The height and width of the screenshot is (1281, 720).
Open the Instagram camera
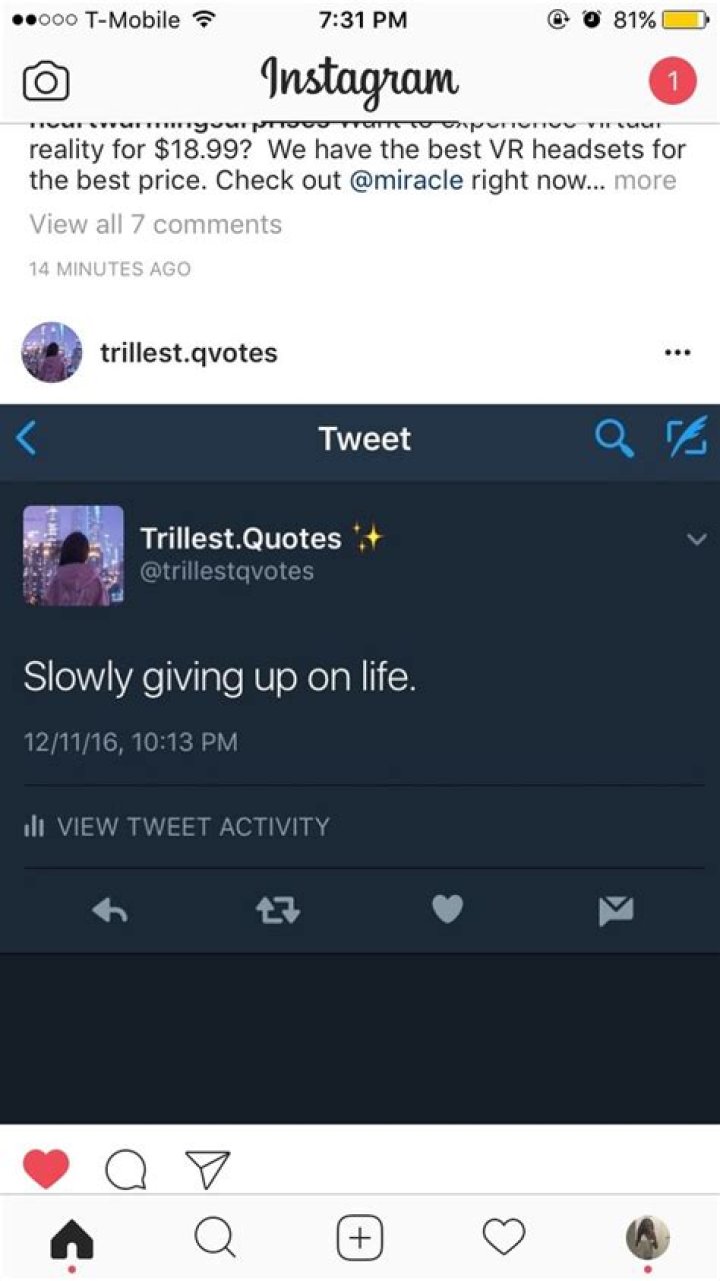point(45,81)
